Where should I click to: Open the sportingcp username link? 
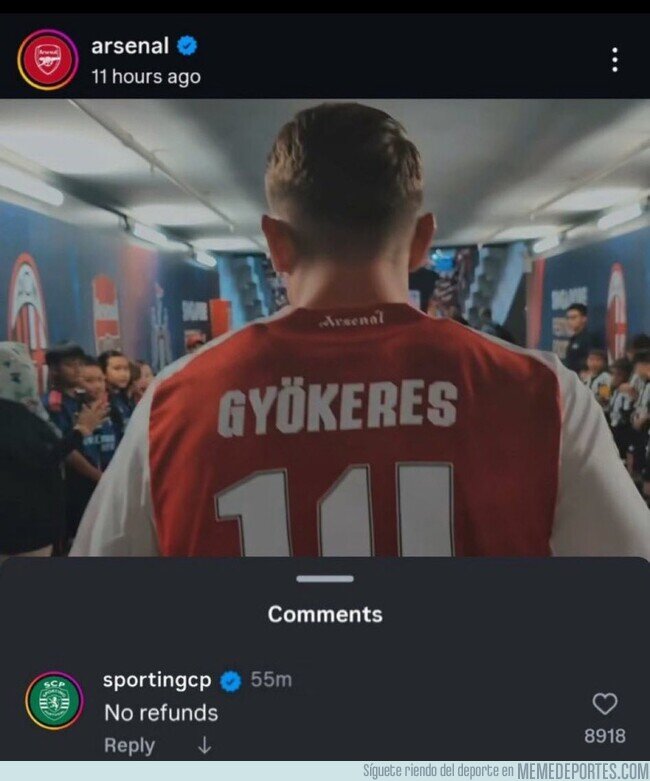(x=157, y=681)
